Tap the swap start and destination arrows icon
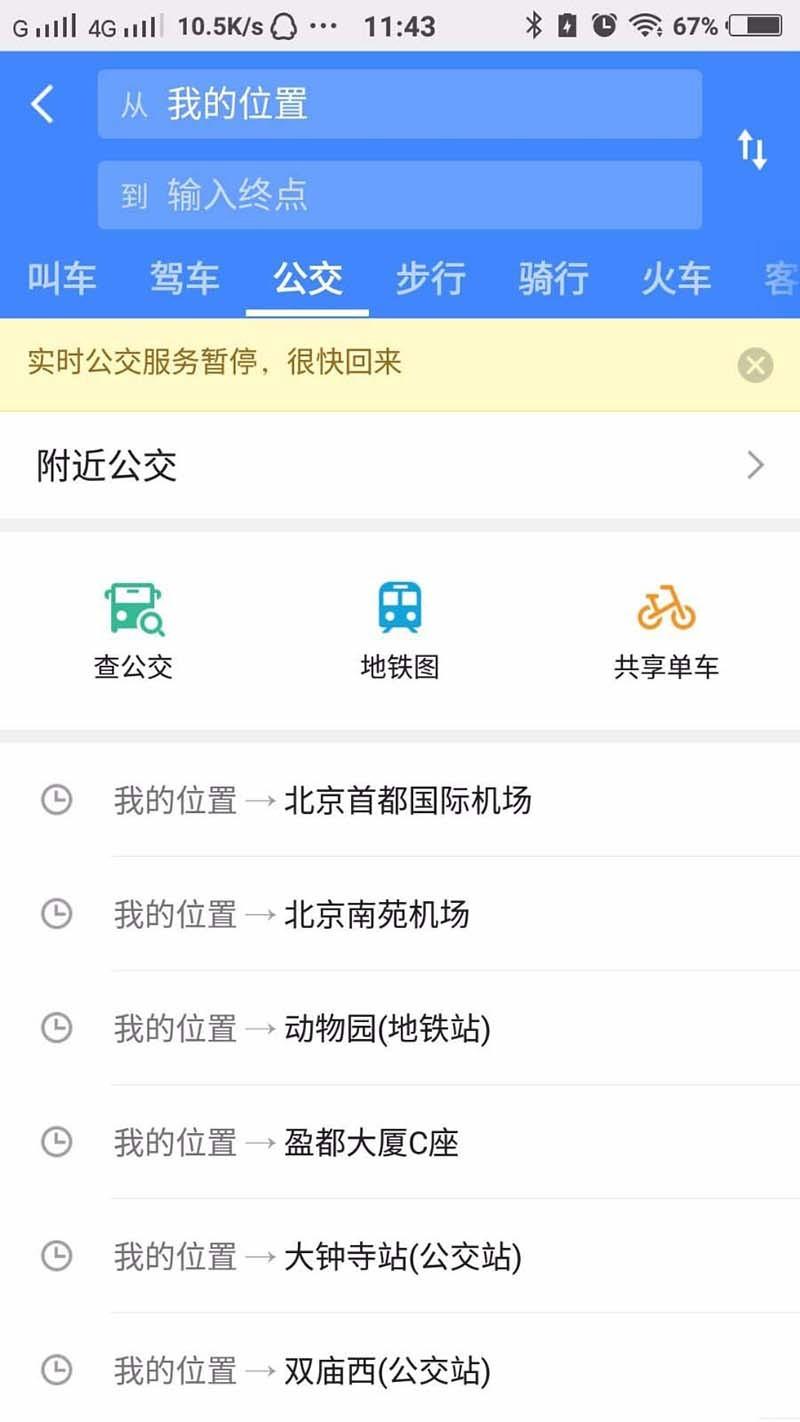Screen dimensions: 800x1422 click(751, 150)
